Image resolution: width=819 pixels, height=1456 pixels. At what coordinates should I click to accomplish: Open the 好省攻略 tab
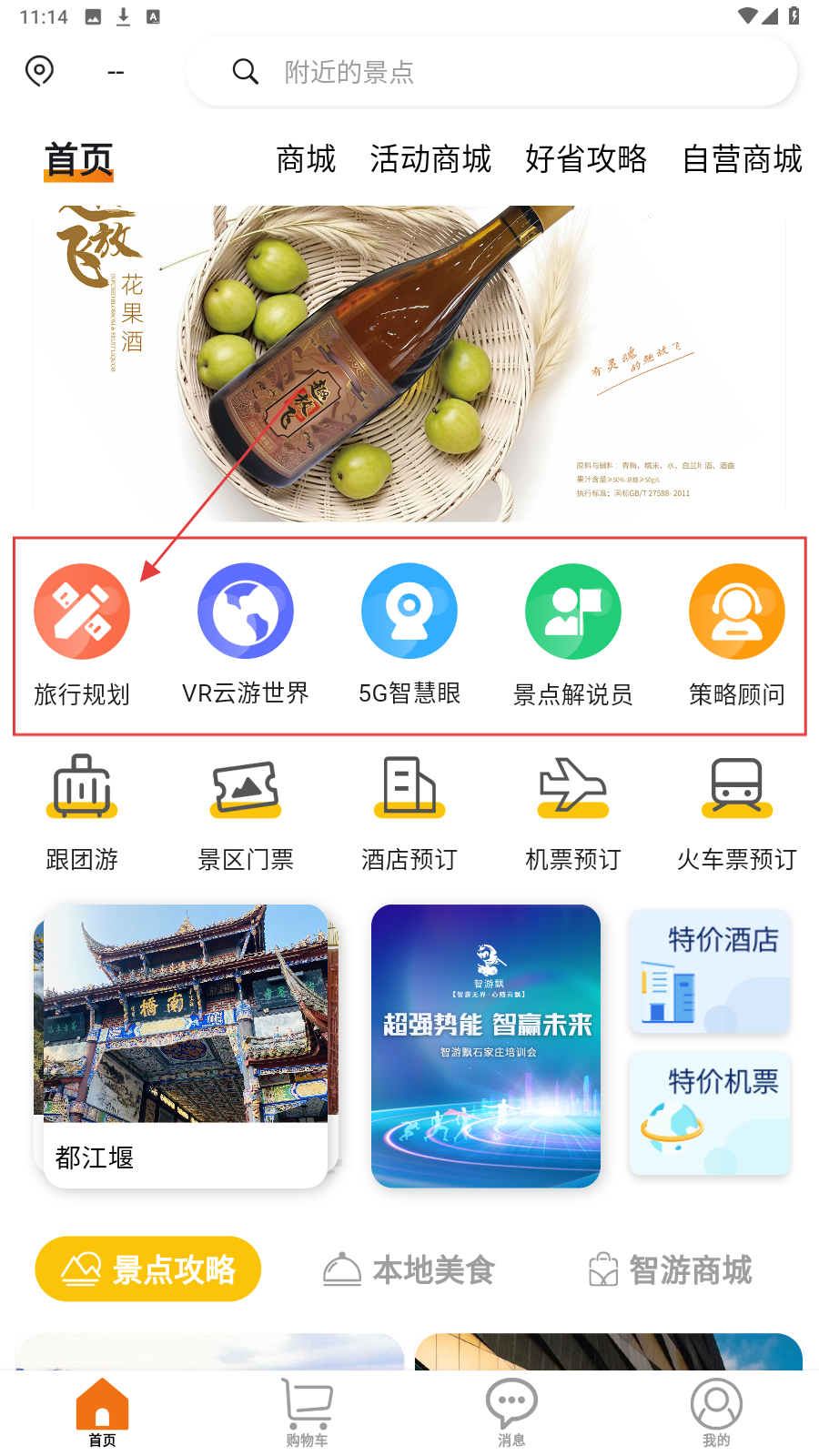tap(586, 159)
